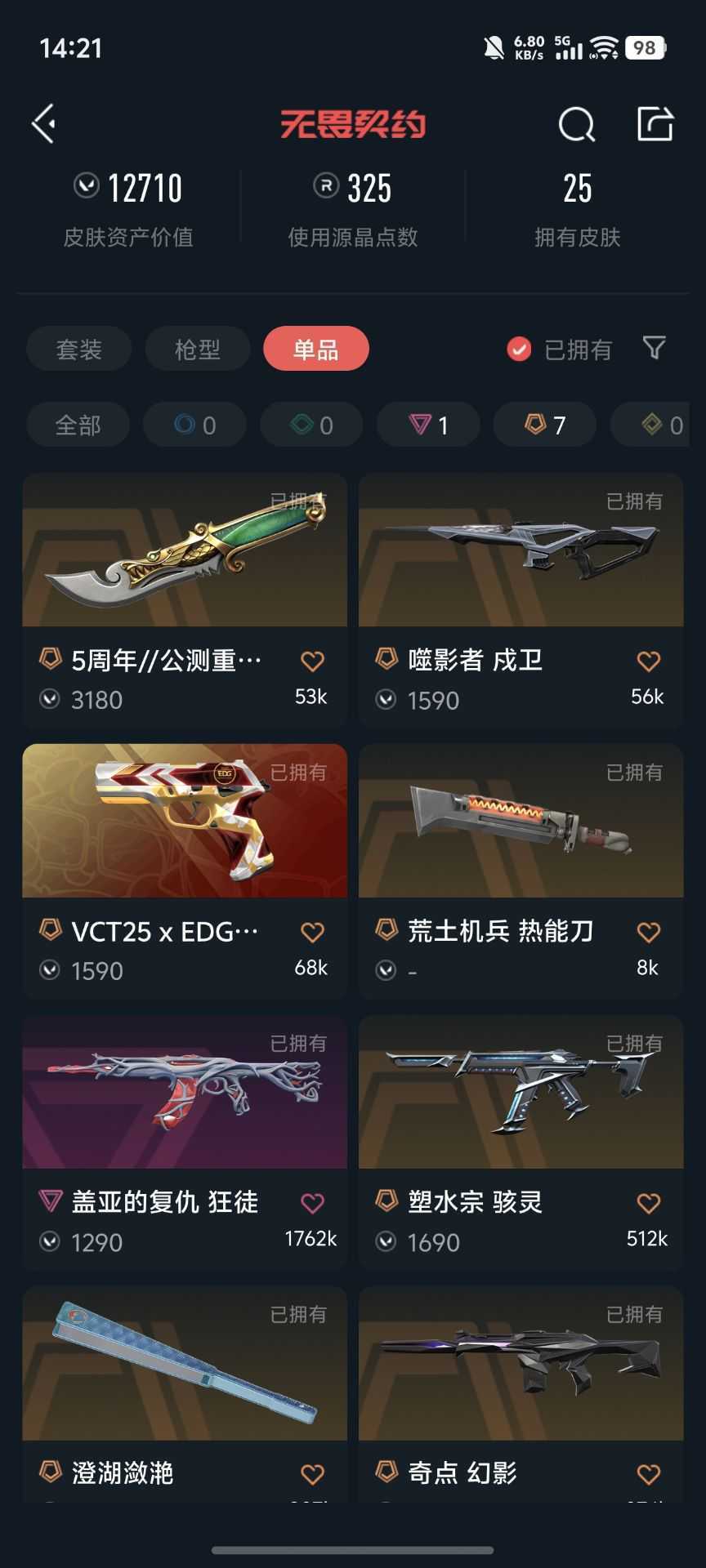Open the 塑水宗 骇灵 skin card

pos(521,1143)
